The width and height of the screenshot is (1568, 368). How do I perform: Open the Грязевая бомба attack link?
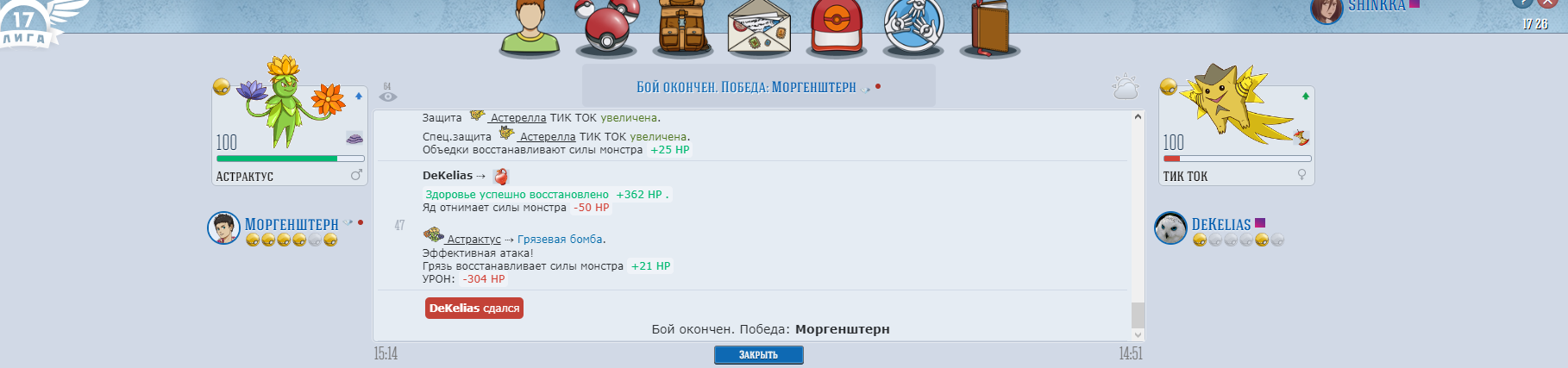561,240
